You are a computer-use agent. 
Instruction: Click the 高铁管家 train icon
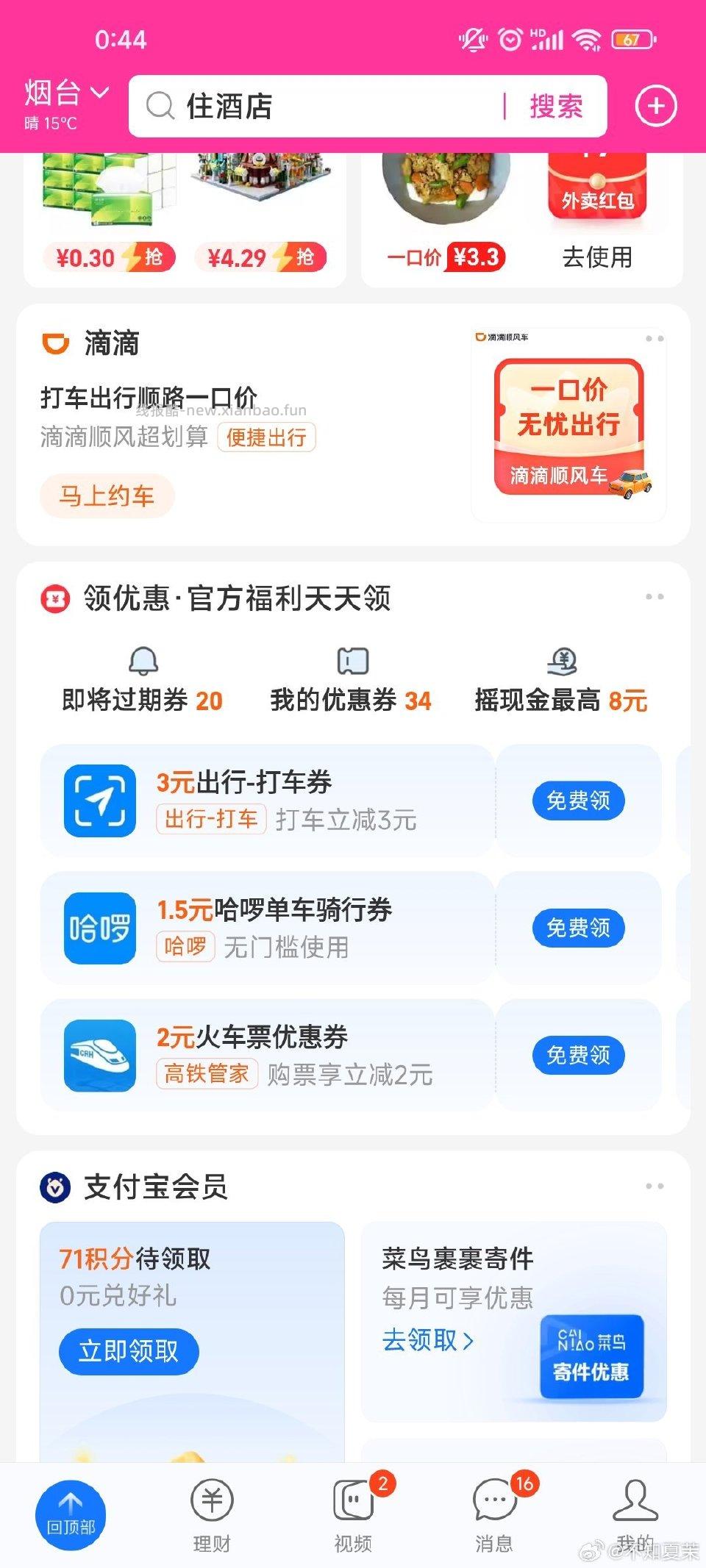(x=99, y=1054)
